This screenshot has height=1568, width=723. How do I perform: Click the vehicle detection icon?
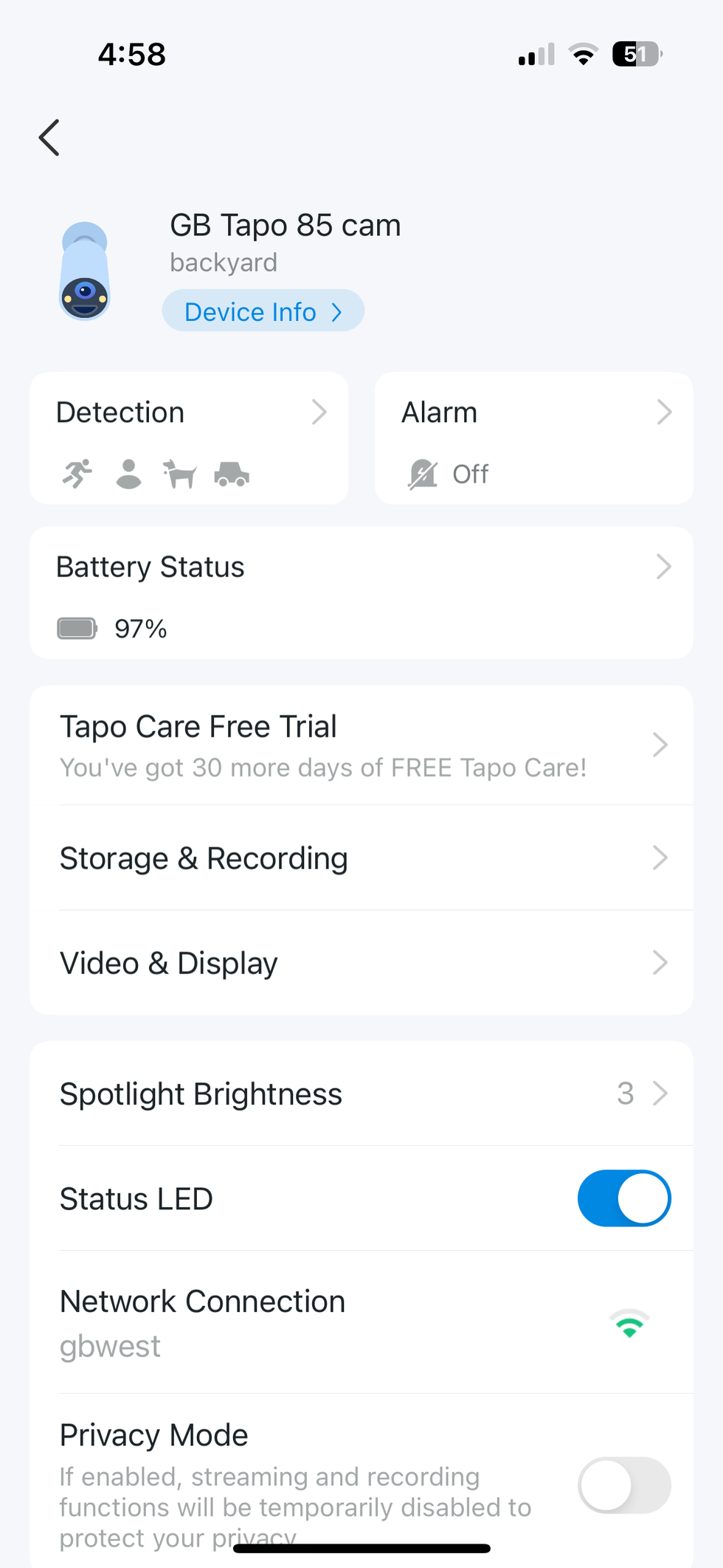pyautogui.click(x=231, y=474)
